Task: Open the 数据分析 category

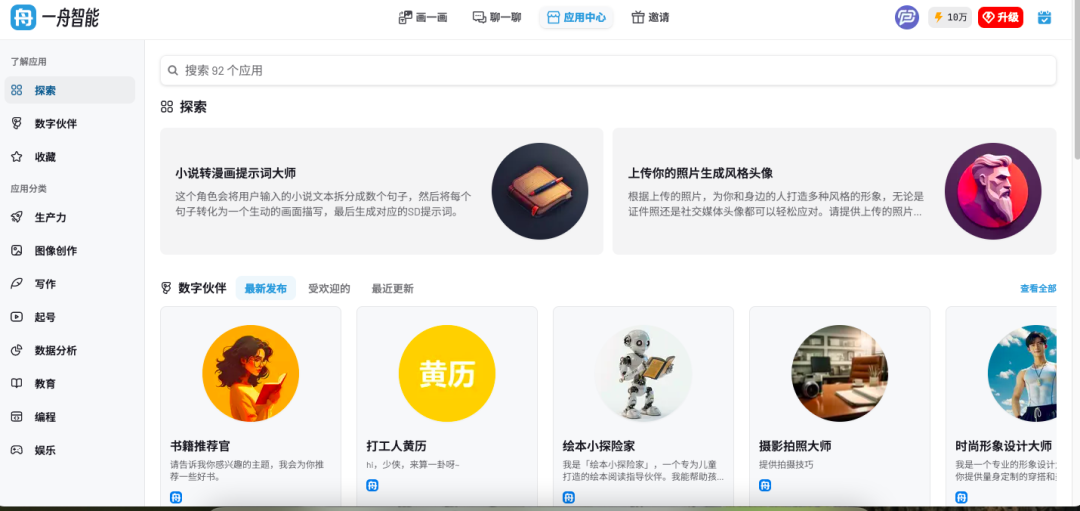Action: (55, 351)
